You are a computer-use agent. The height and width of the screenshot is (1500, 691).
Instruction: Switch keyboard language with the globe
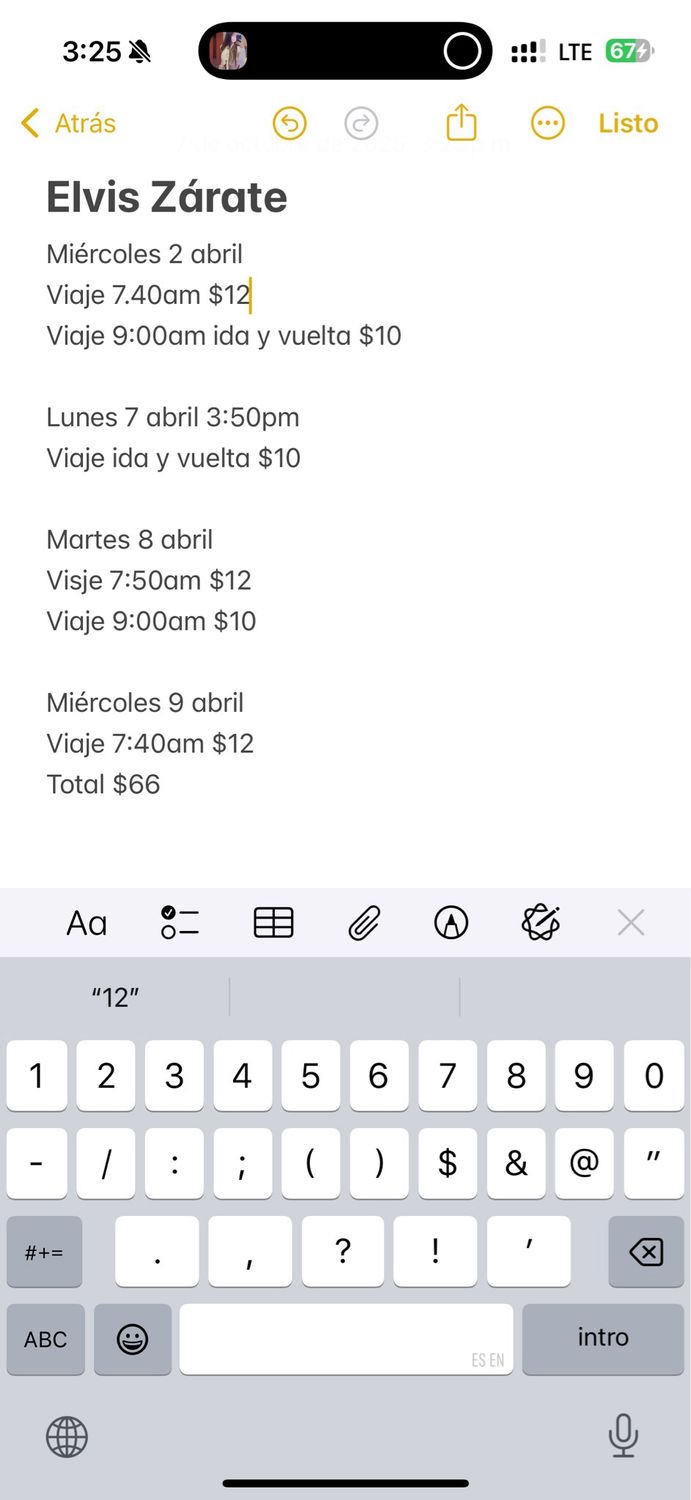point(67,1438)
